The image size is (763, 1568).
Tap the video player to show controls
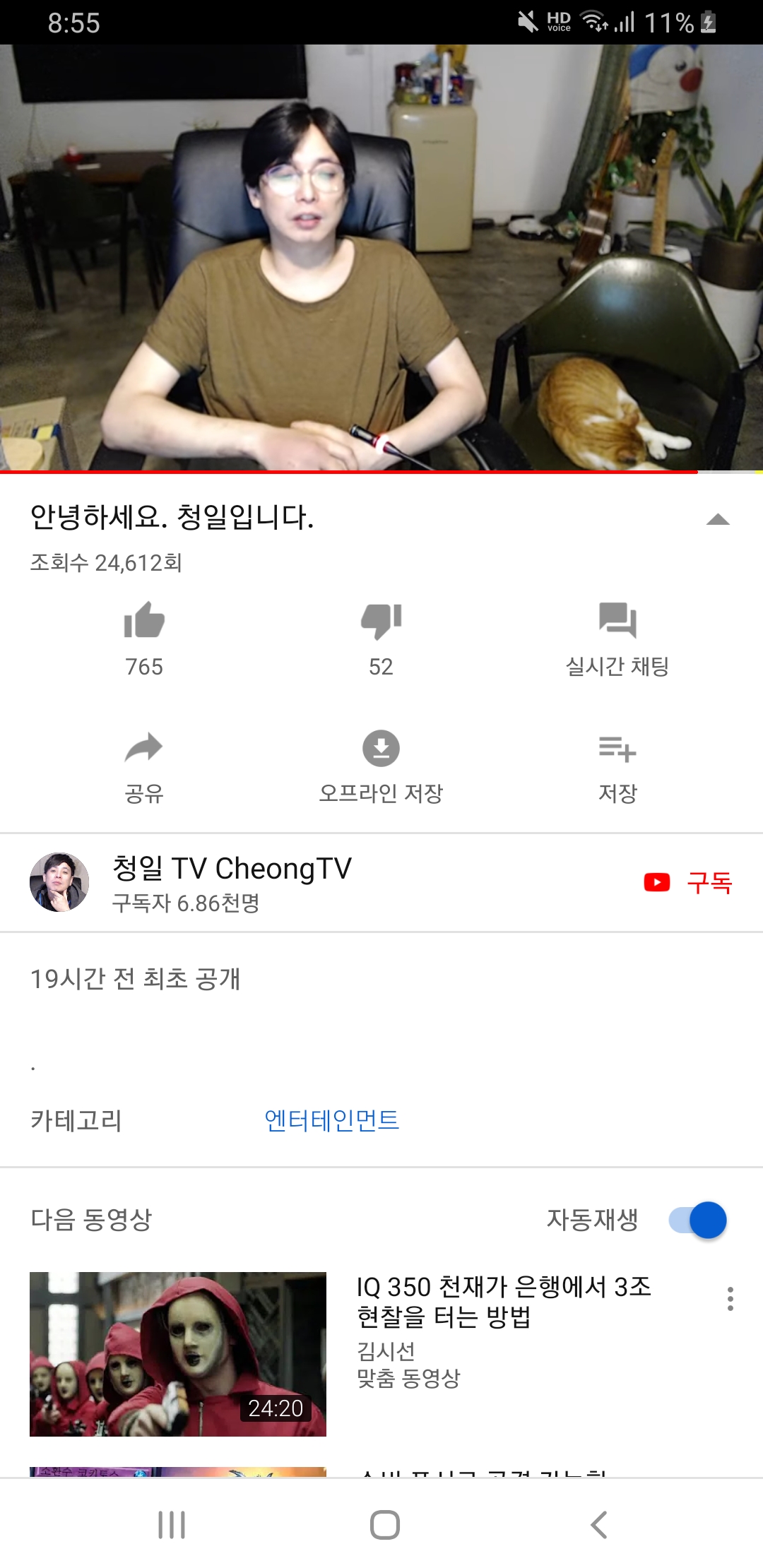coord(381,258)
